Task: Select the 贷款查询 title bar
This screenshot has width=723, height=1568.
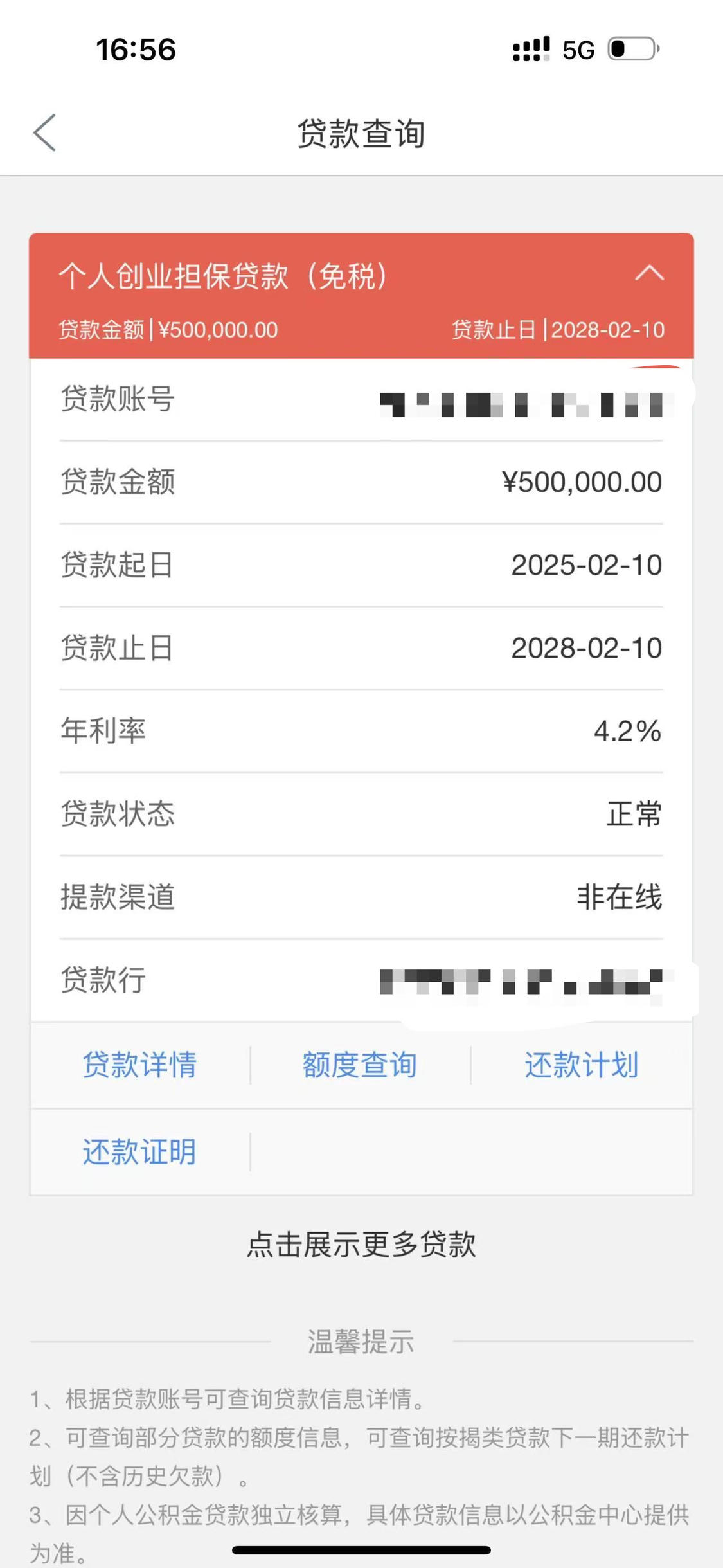Action: pyautogui.click(x=361, y=133)
